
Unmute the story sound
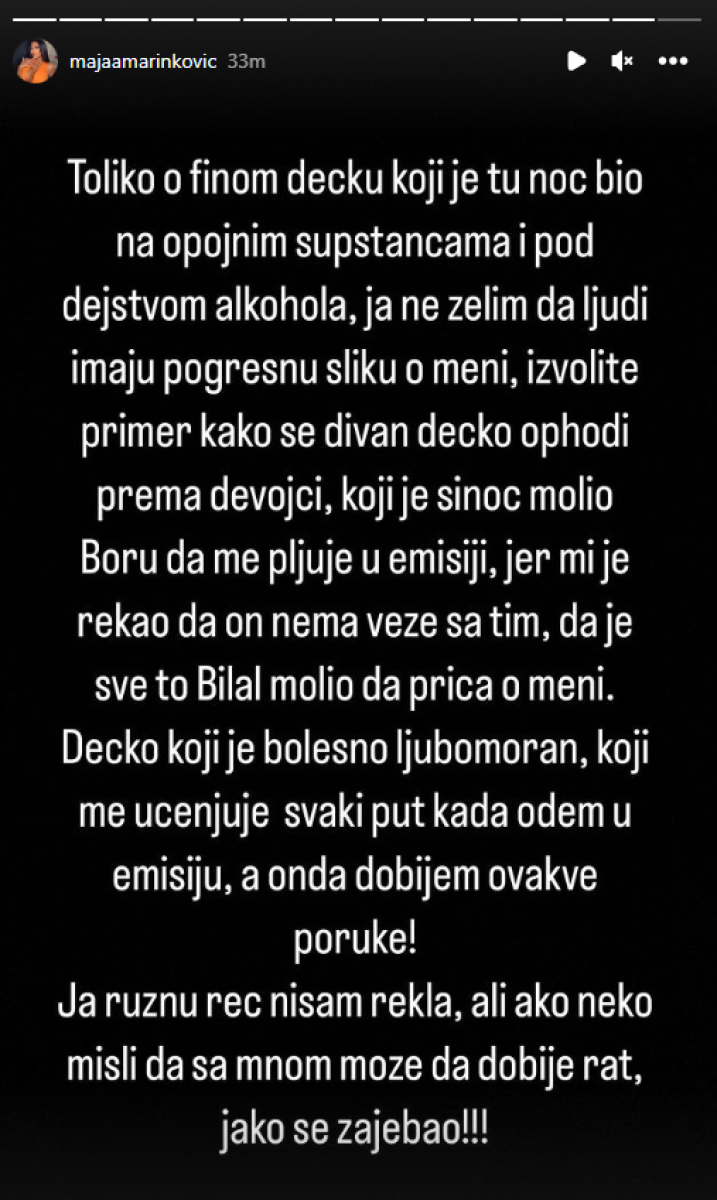click(x=623, y=61)
